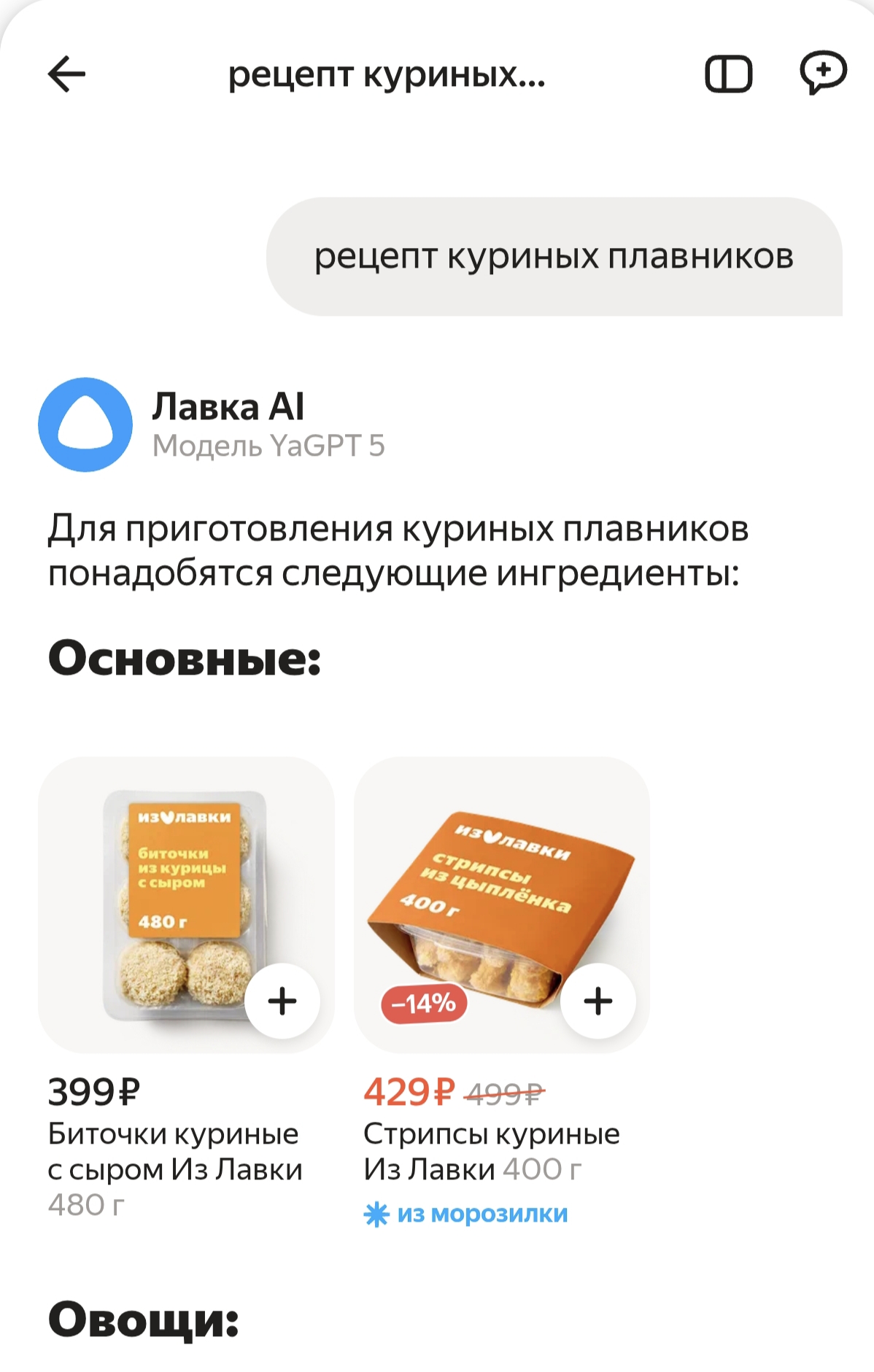874x1372 pixels.
Task: Start a new chat
Action: pyautogui.click(x=823, y=73)
